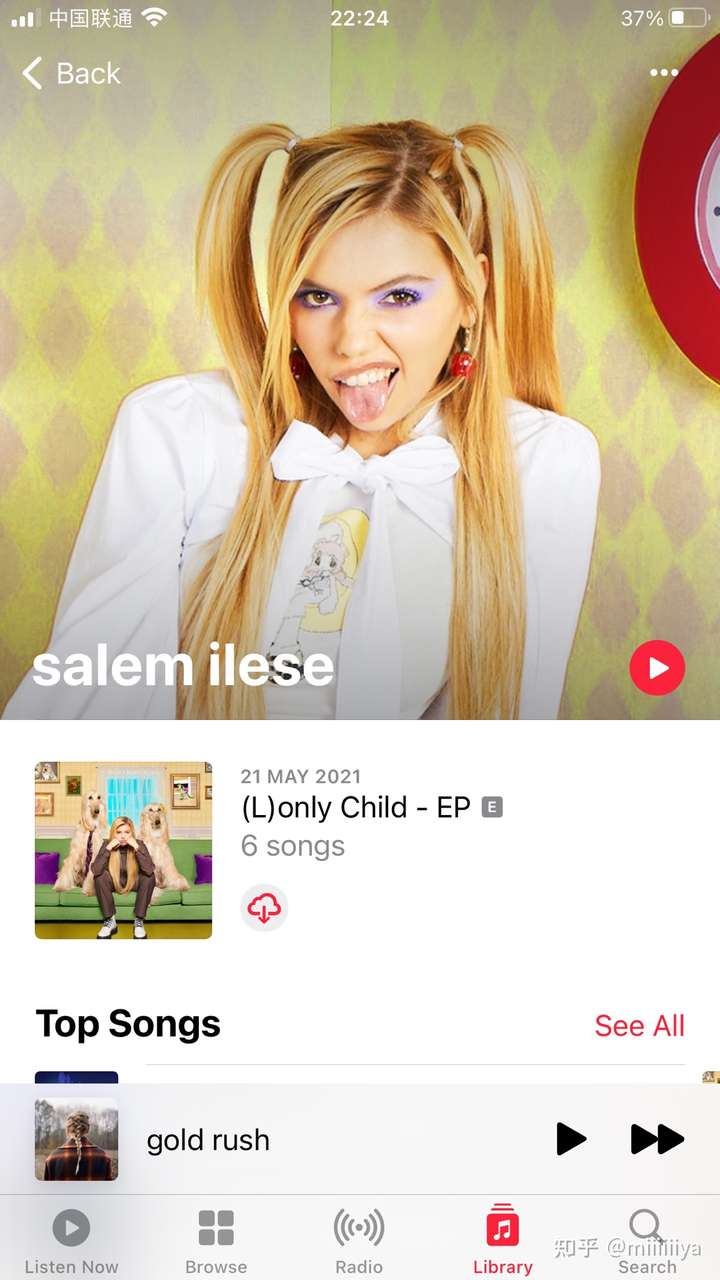Go back using the Back button
The image size is (720, 1280).
[x=70, y=73]
